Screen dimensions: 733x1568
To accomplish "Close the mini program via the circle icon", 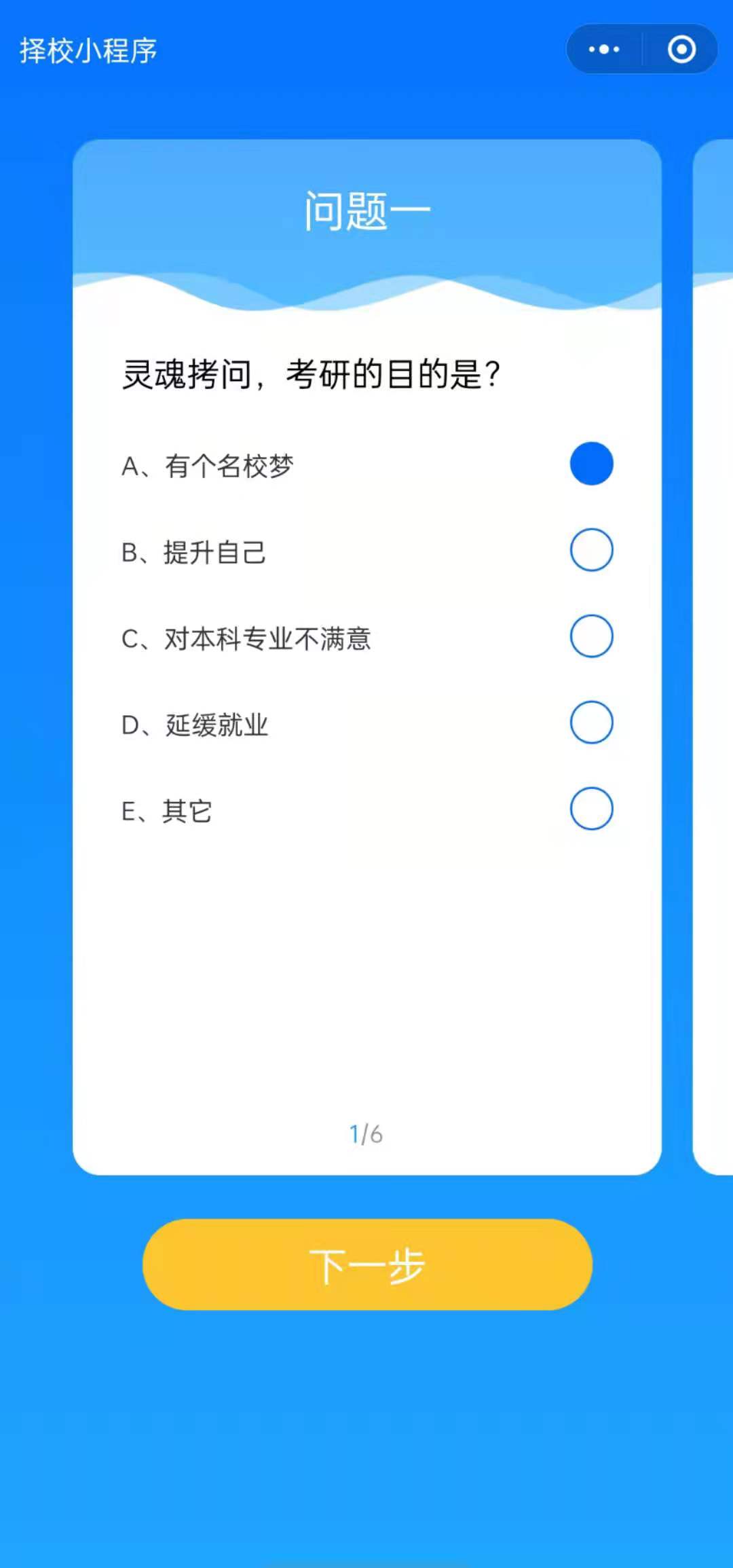I will pos(681,50).
